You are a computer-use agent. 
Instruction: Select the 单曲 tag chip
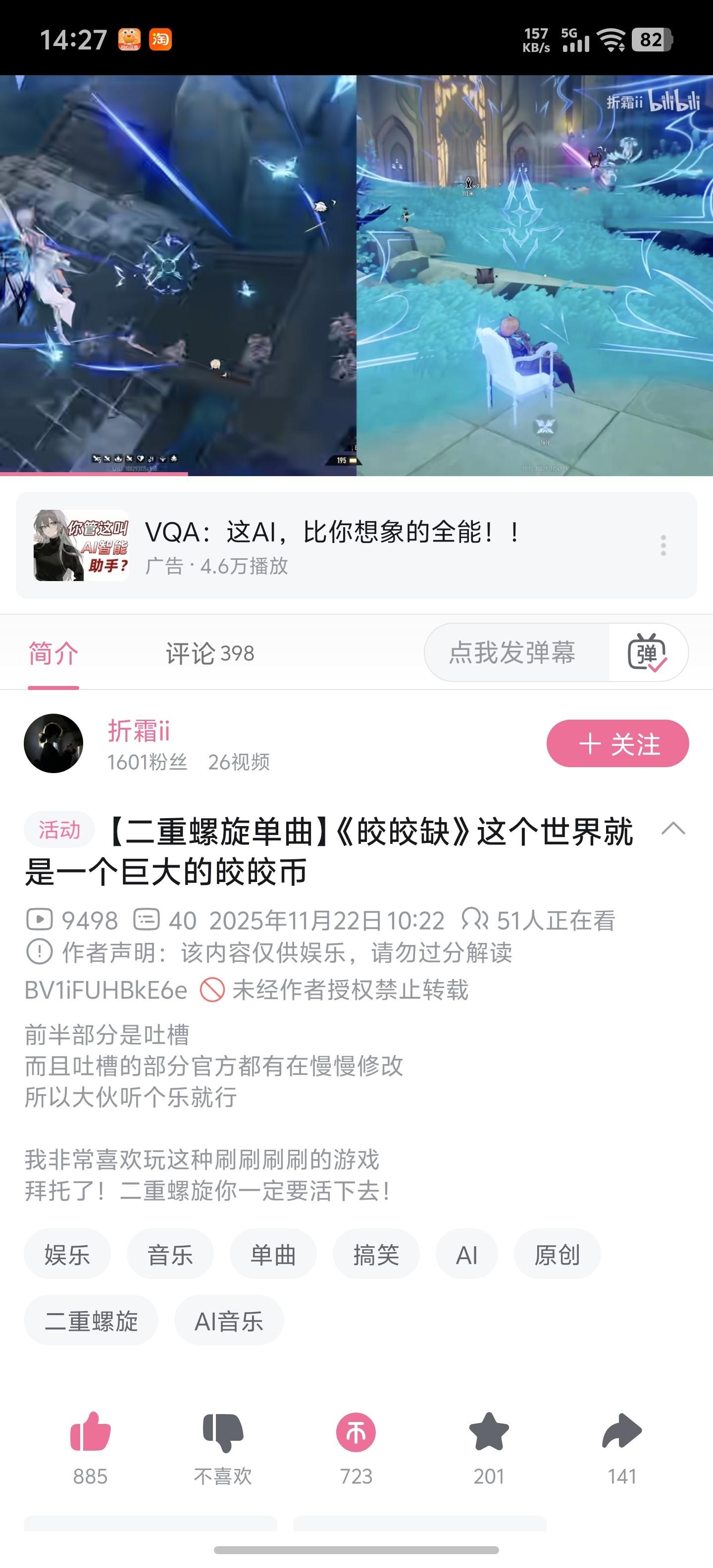(x=273, y=1255)
